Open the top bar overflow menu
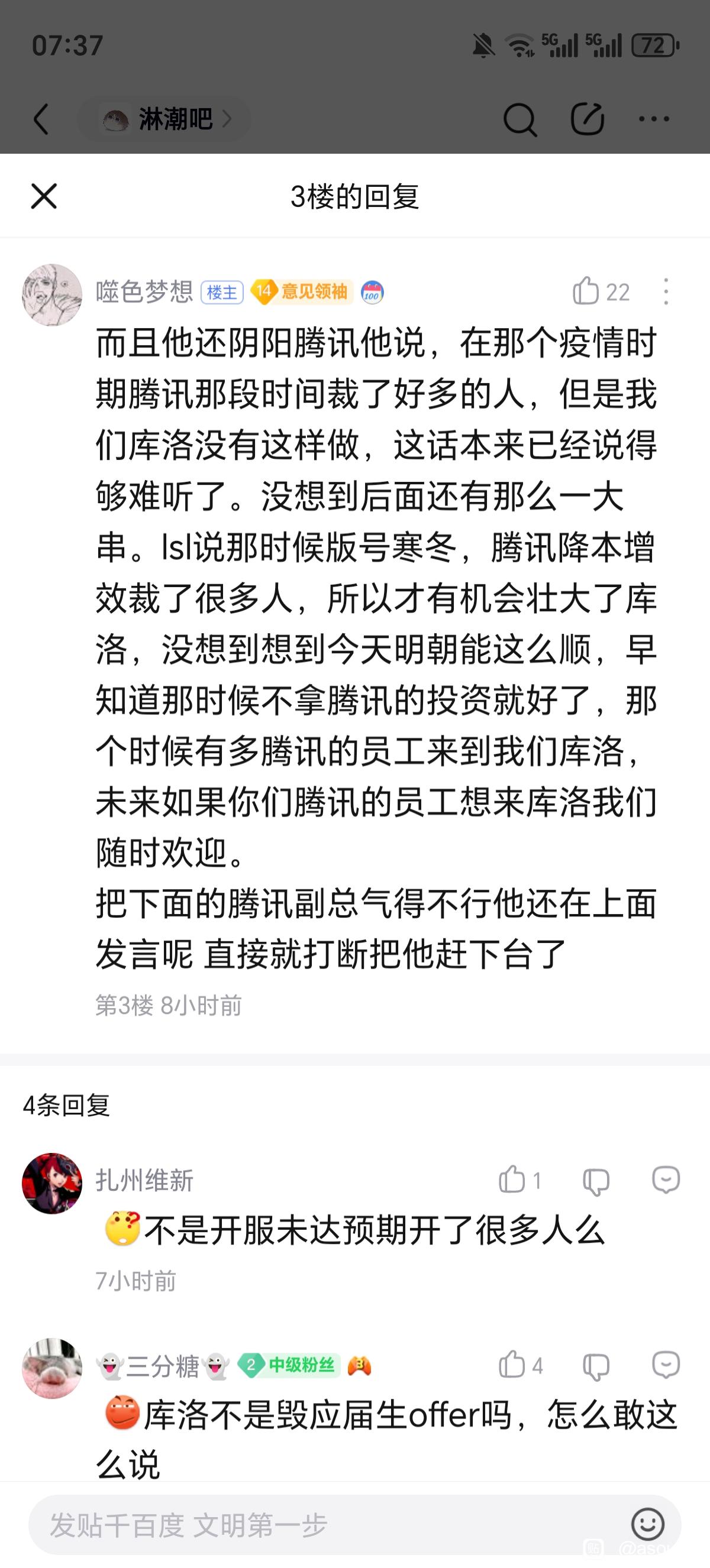Screen dimensions: 710x1568 654,119
